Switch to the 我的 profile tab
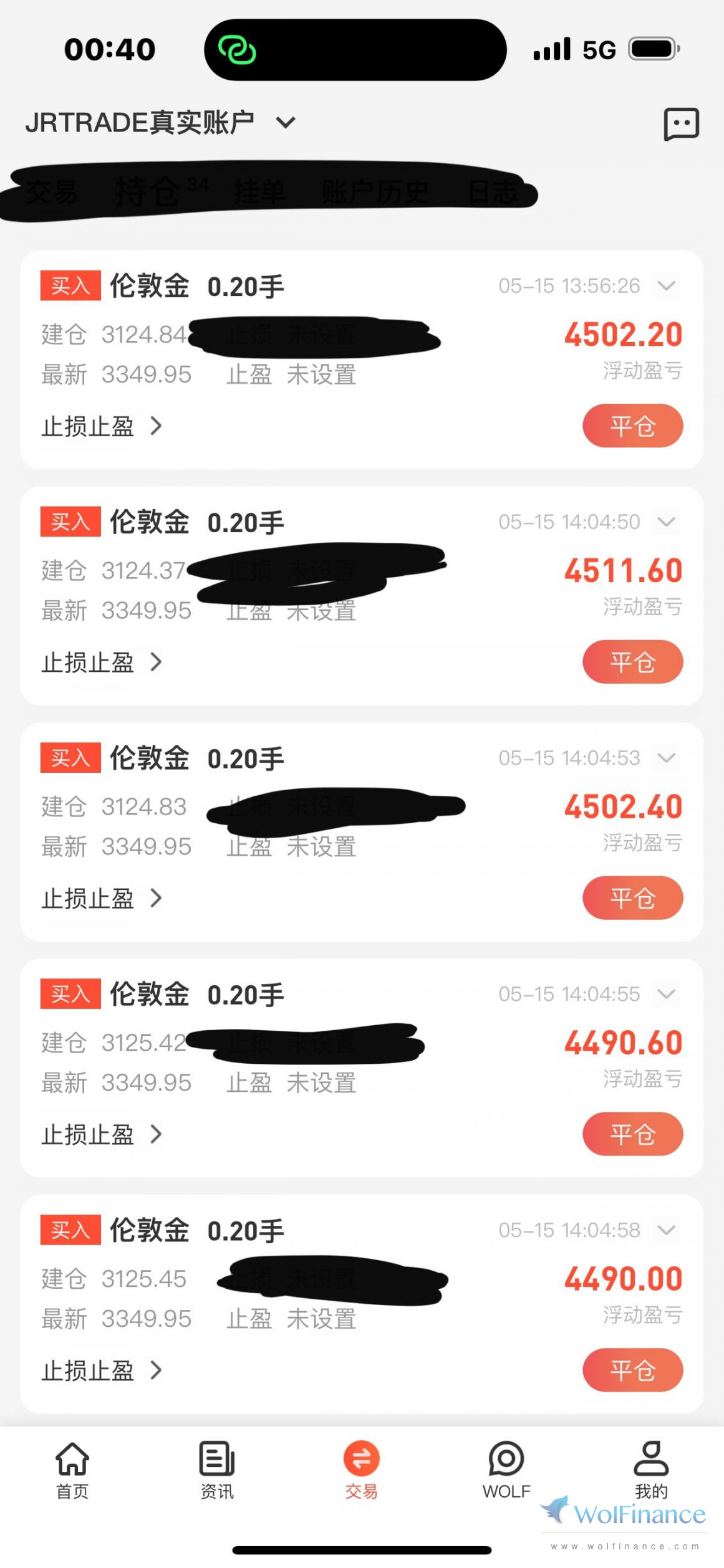The width and height of the screenshot is (724, 1568). coord(651,1470)
